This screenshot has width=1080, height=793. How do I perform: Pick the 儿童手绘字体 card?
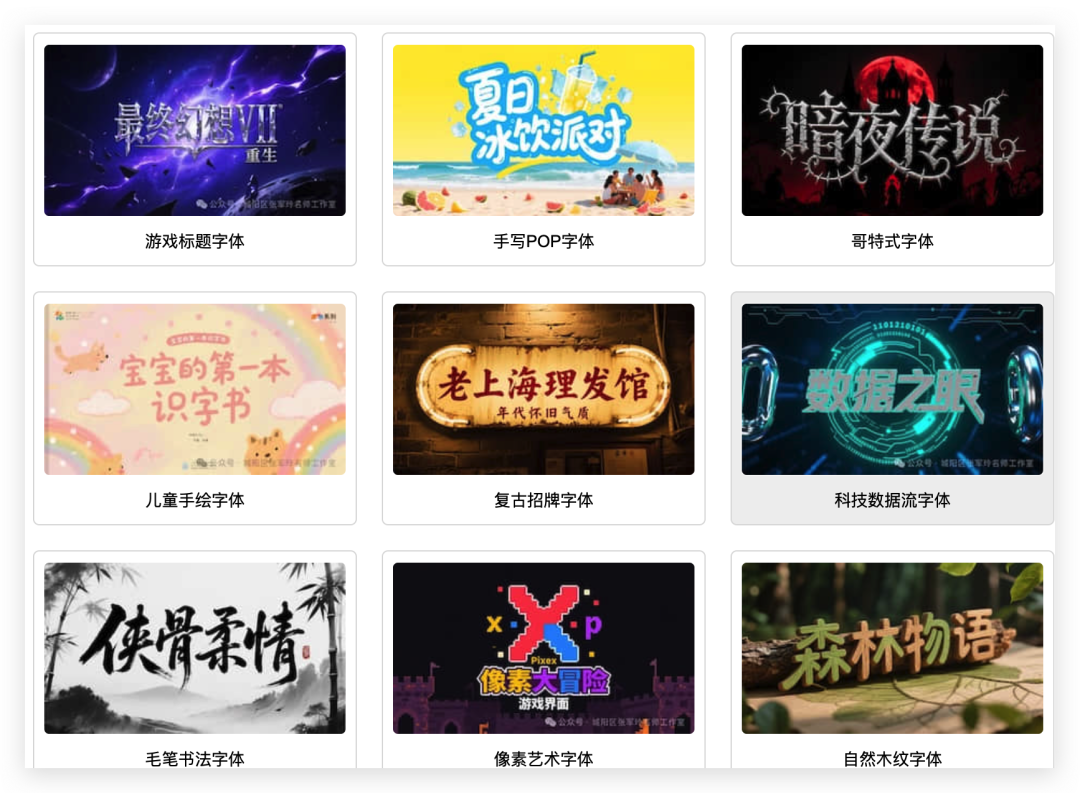pos(195,408)
